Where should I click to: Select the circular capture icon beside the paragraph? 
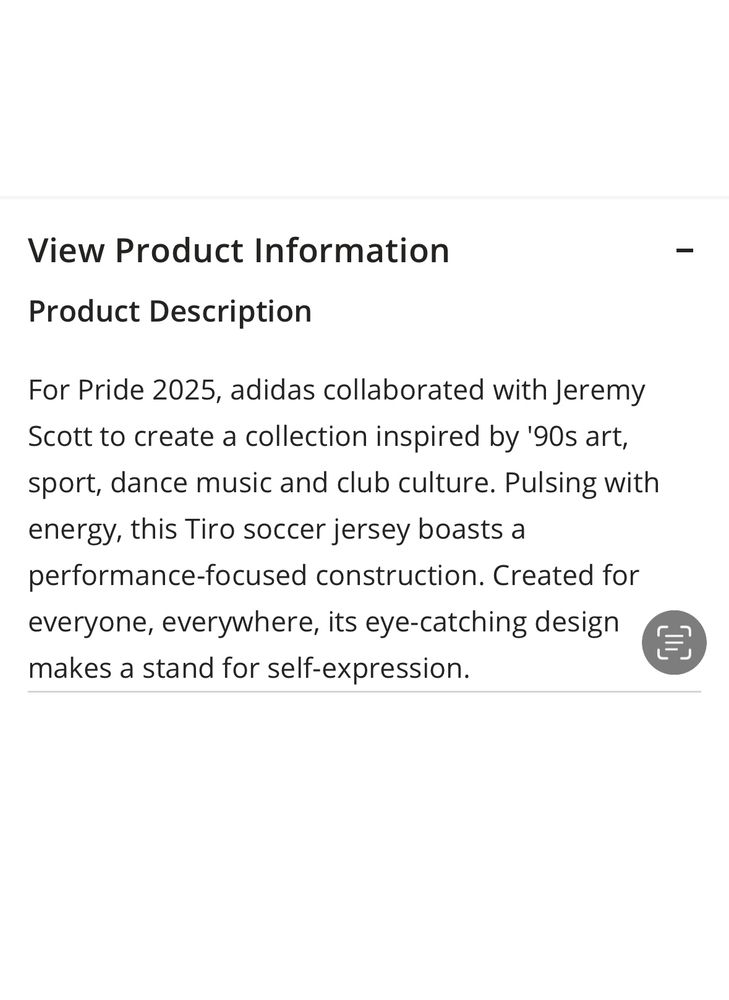pyautogui.click(x=673, y=642)
